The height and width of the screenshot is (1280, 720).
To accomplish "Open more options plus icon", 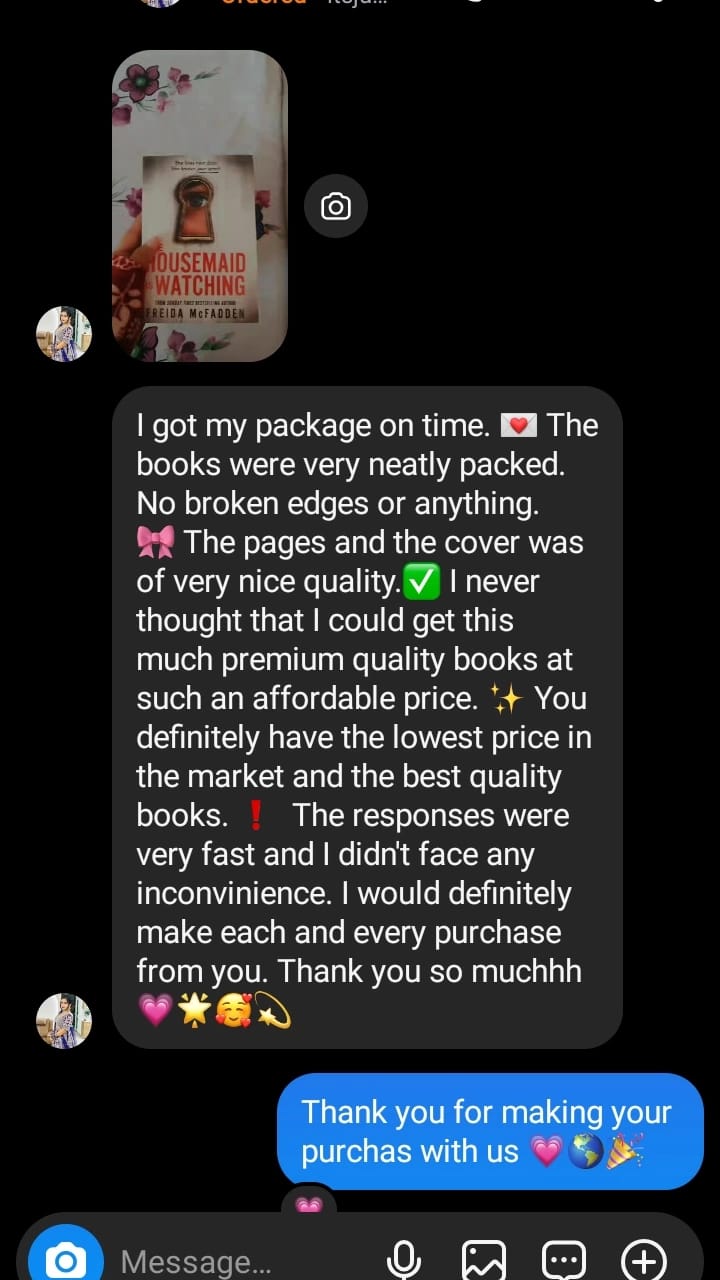I will (643, 1260).
